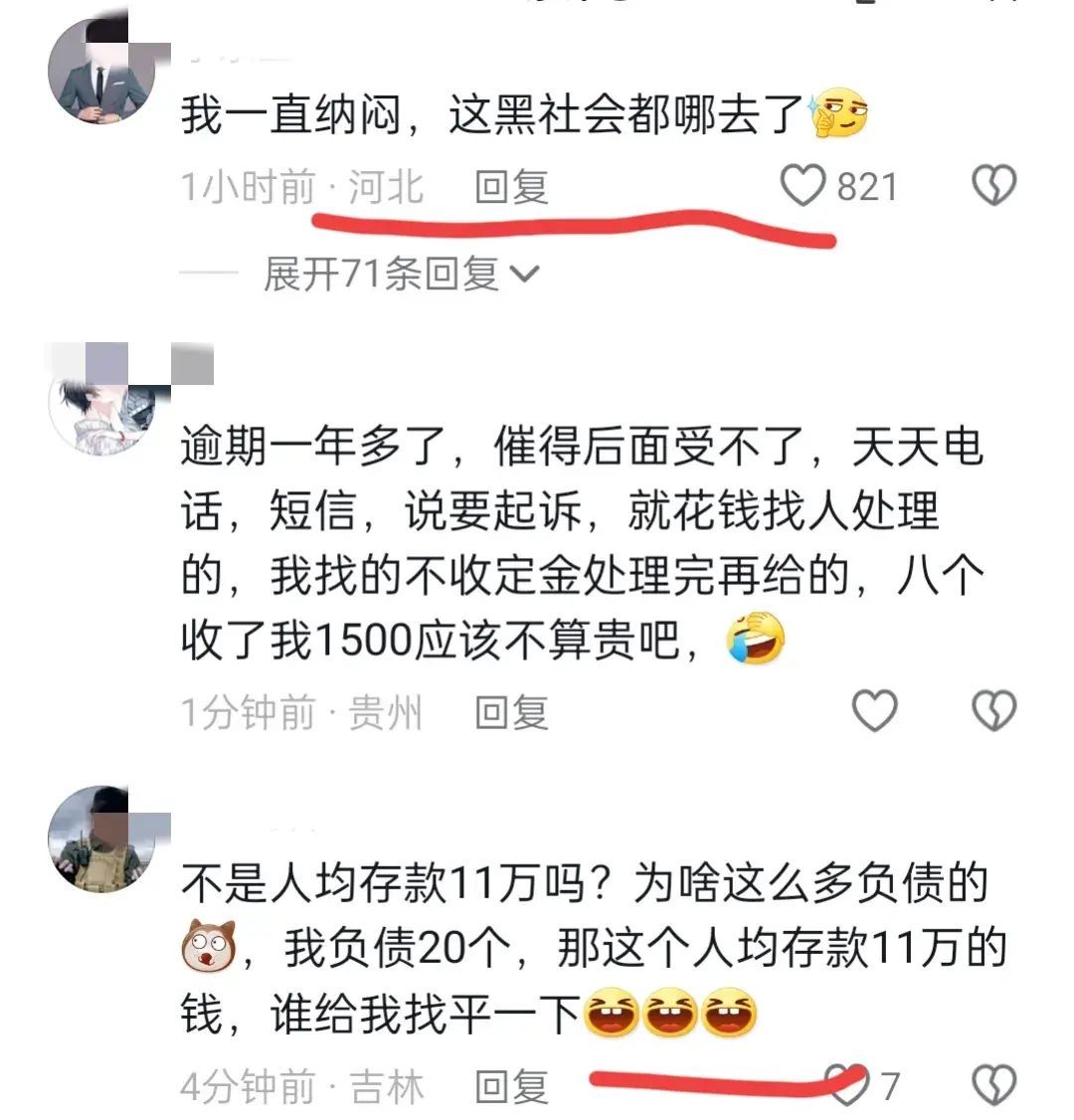Expand the 71 hidden replies thread
The width and height of the screenshot is (1074, 1120).
pyautogui.click(x=383, y=273)
